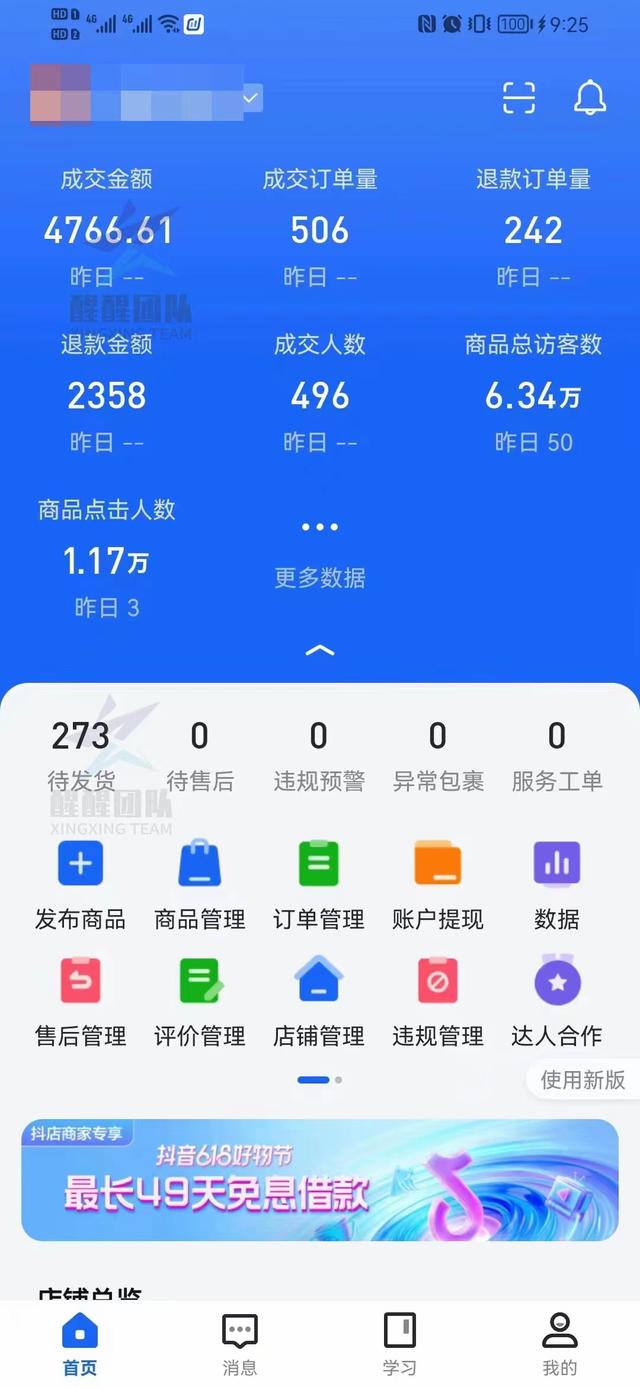The width and height of the screenshot is (640, 1387).
Task: Open 达人合作
Action: (x=557, y=1002)
